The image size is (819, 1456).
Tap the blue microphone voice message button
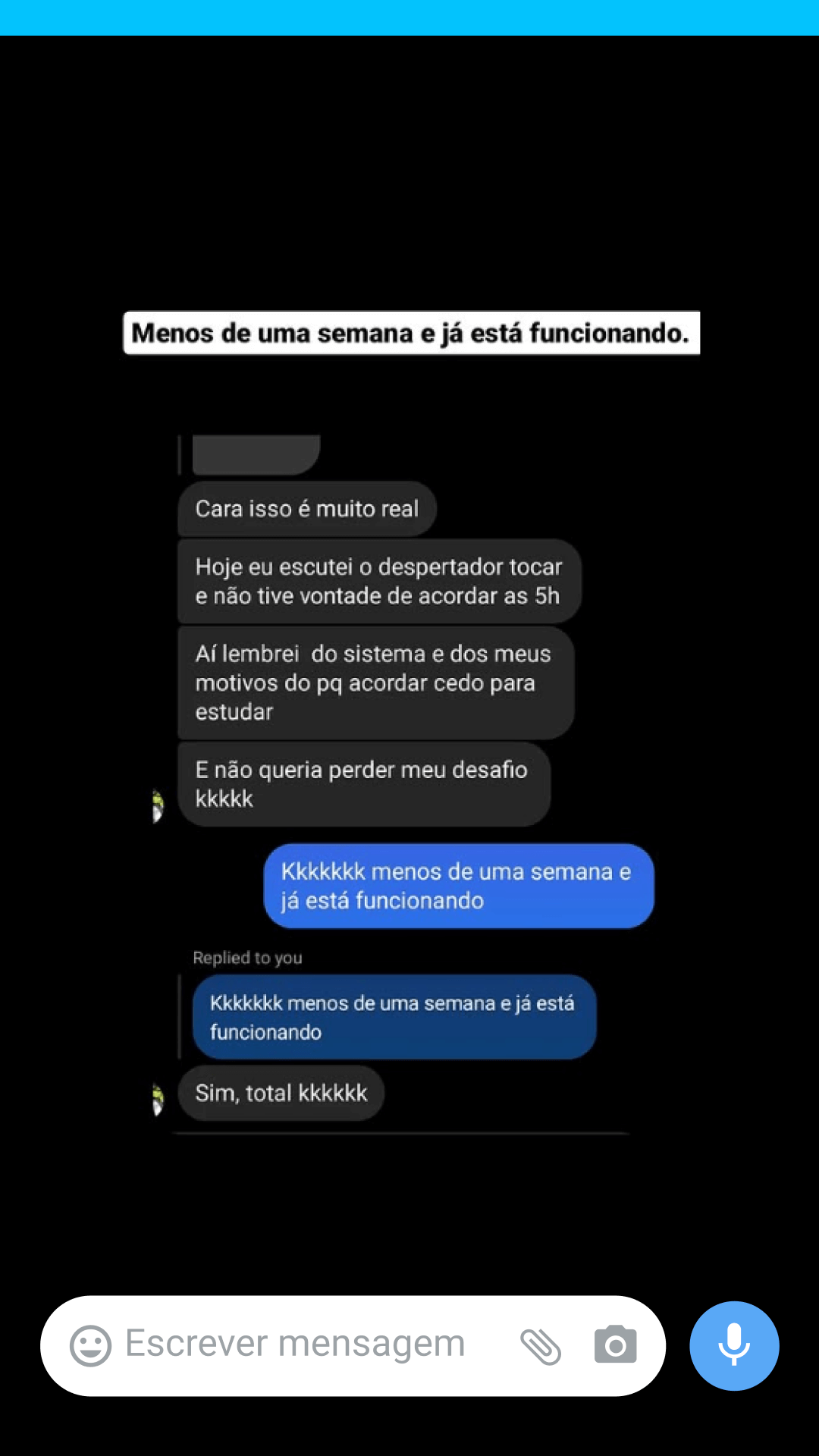(733, 1345)
